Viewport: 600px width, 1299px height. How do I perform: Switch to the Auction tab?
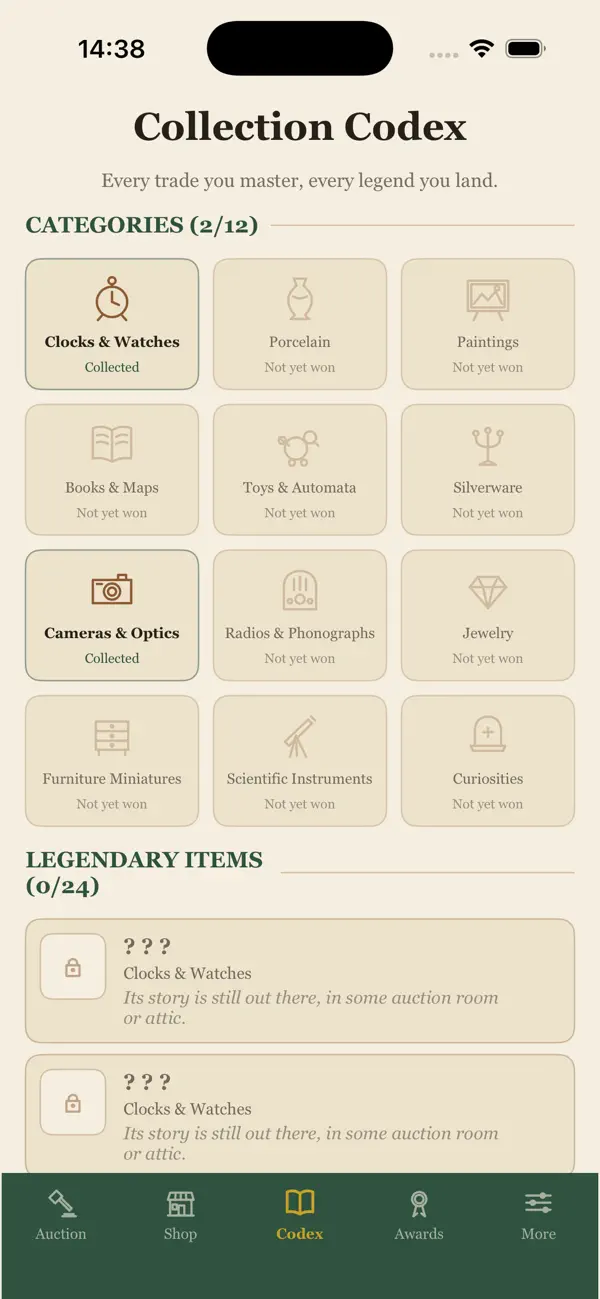[61, 1215]
